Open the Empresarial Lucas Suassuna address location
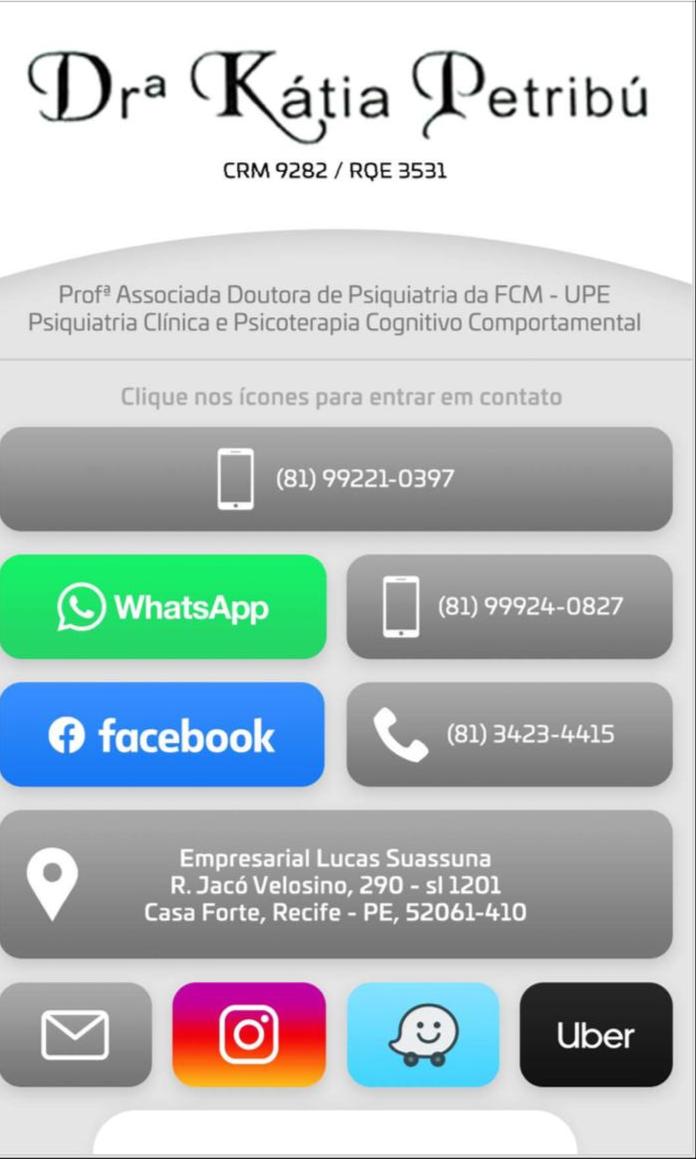 336,885
